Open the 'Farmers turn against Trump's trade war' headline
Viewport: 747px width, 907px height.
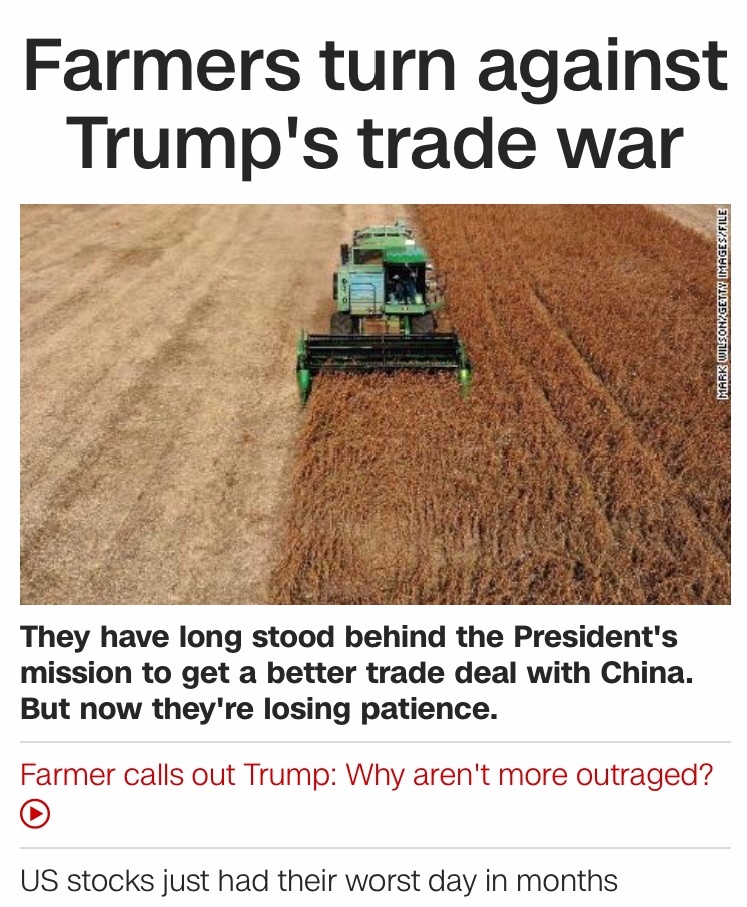[x=373, y=104]
